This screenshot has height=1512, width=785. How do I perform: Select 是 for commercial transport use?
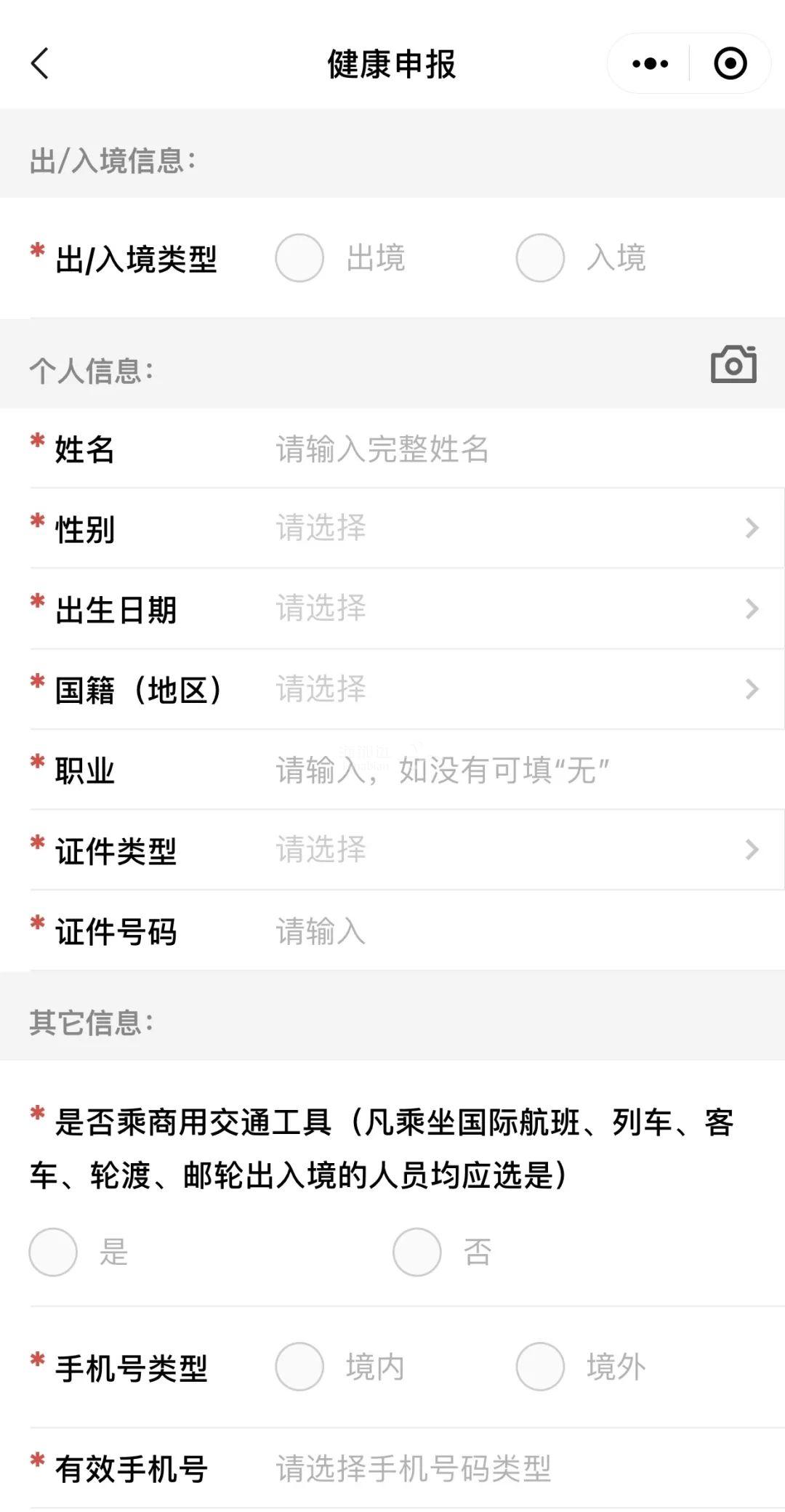click(x=54, y=1252)
